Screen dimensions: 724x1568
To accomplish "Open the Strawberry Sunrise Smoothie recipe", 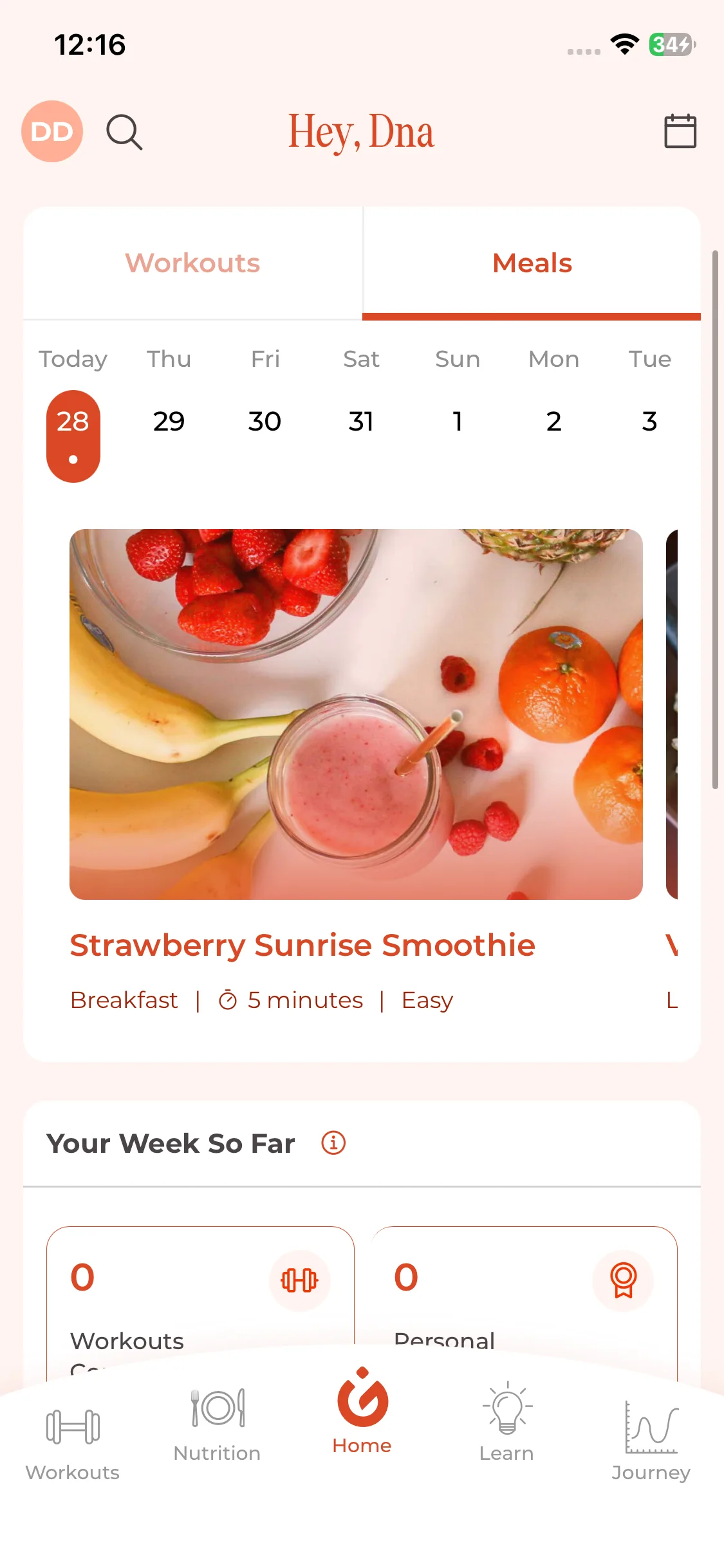I will click(x=356, y=714).
